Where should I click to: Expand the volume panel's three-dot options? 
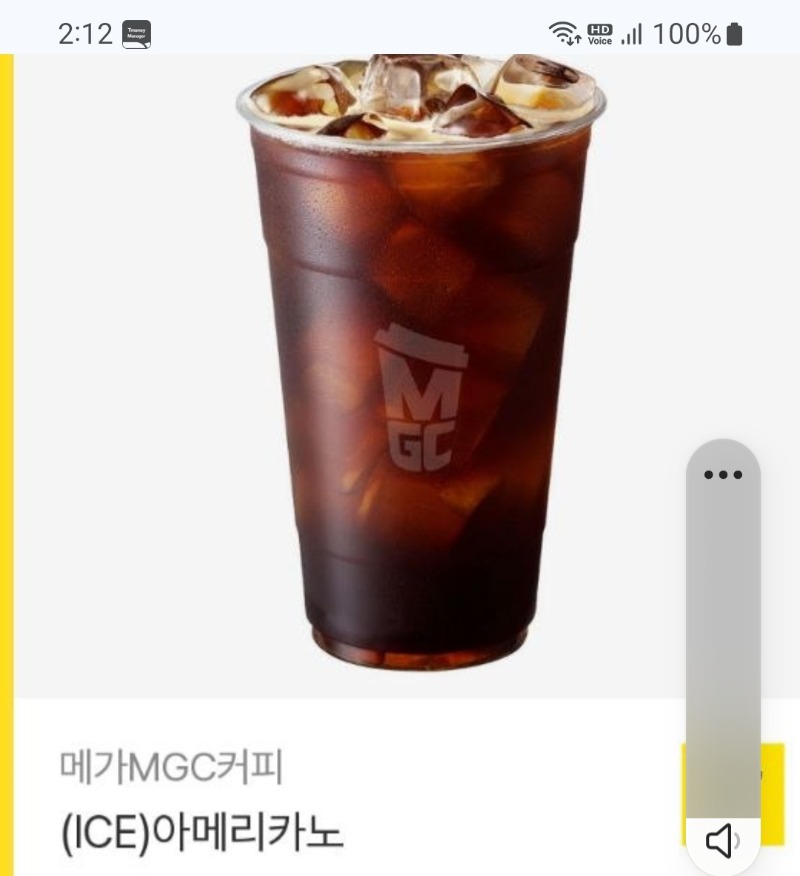click(723, 474)
